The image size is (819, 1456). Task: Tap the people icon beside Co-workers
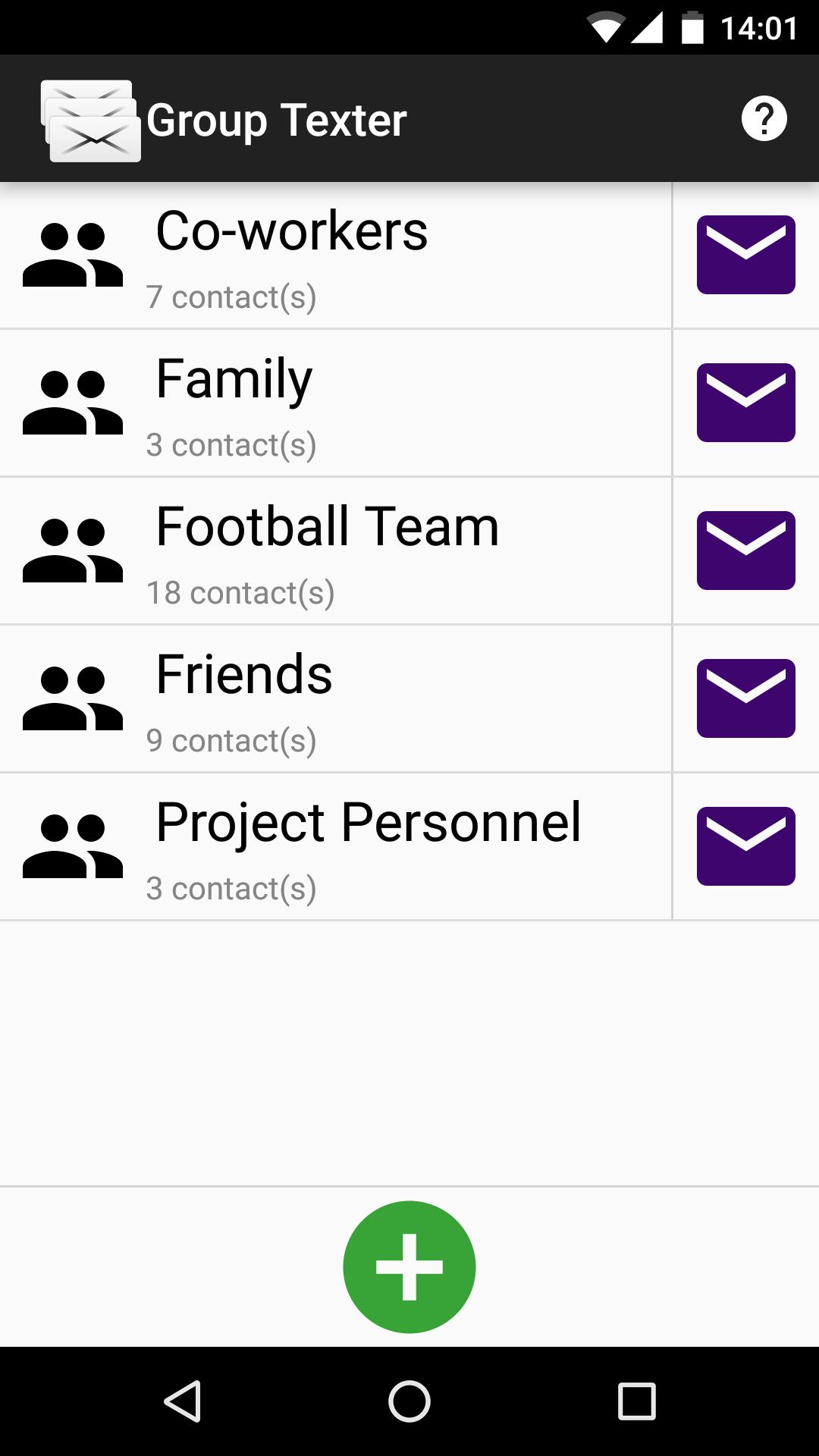click(74, 254)
